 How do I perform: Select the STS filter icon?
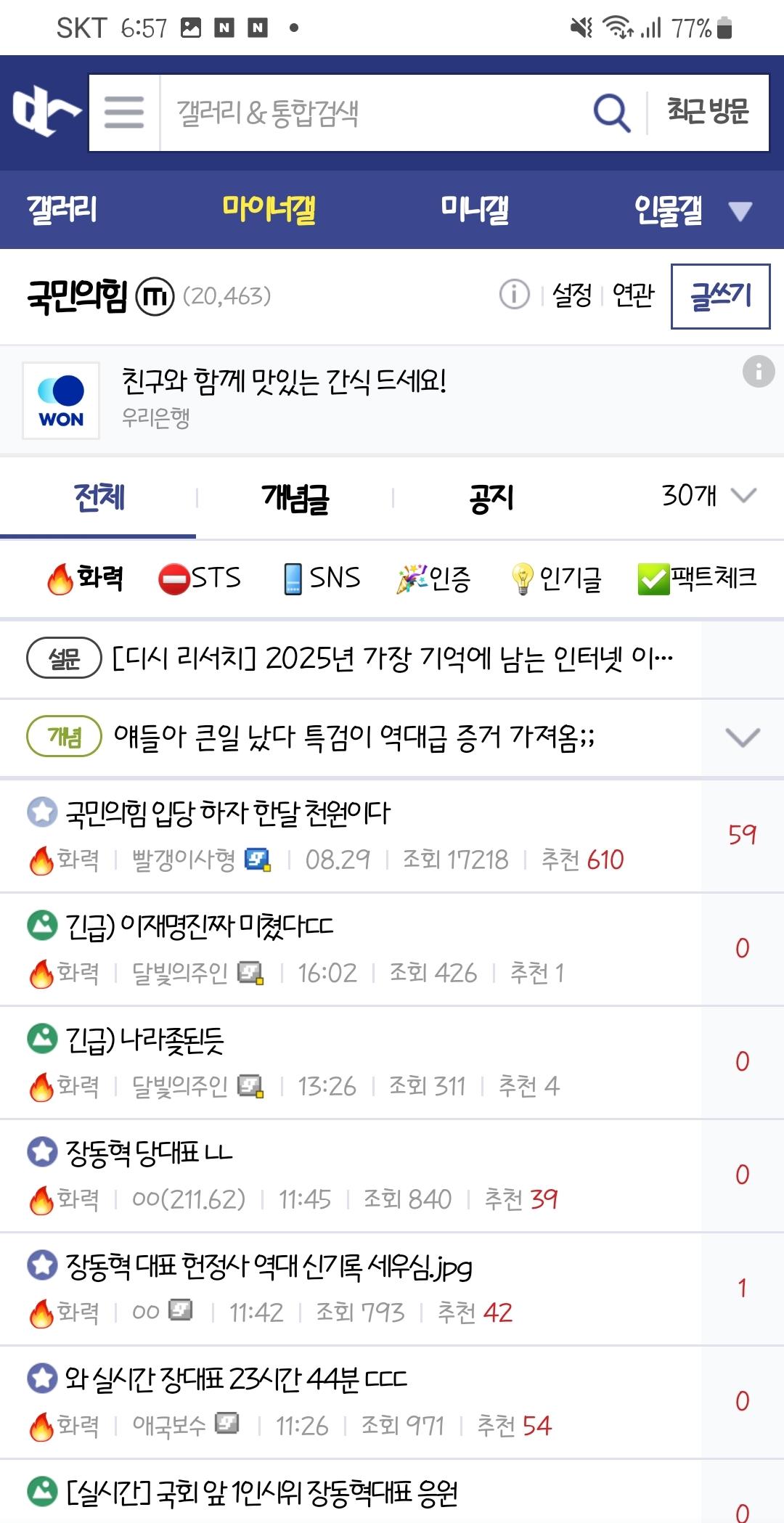(173, 577)
